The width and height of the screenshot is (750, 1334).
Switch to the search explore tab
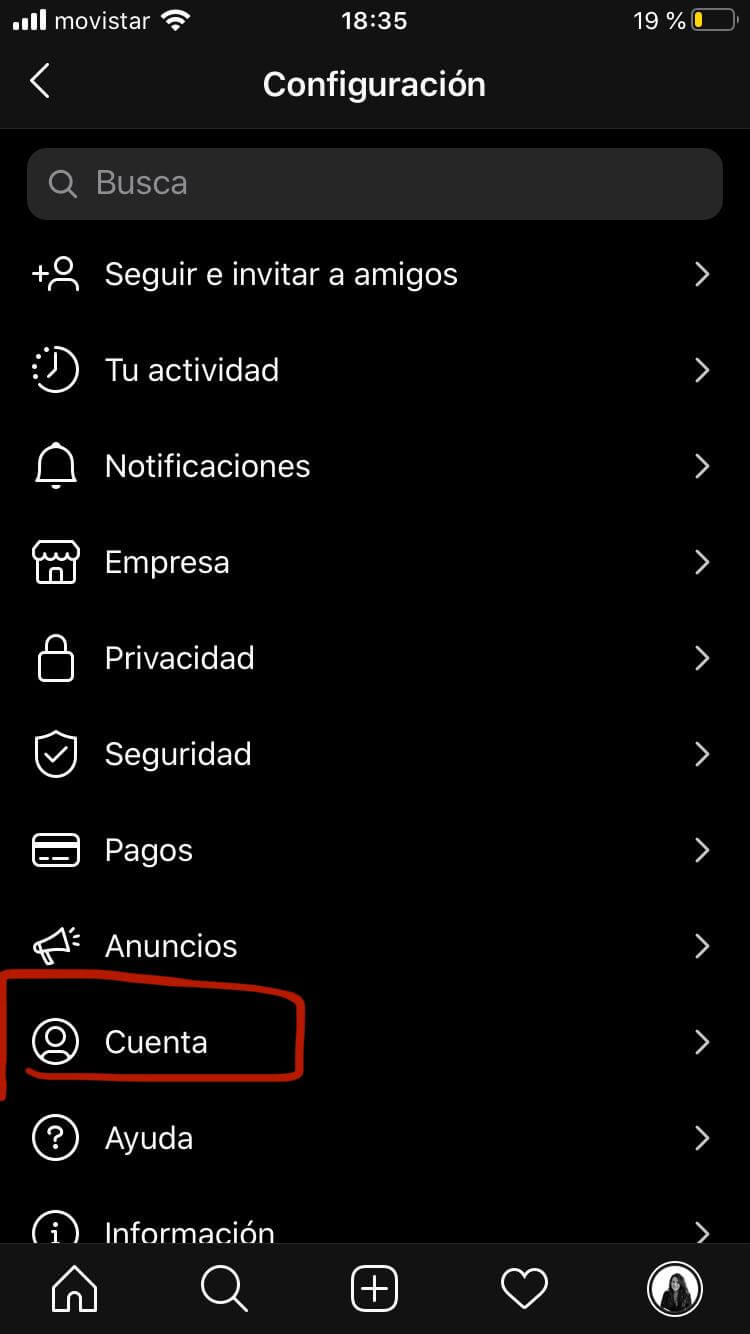pyautogui.click(x=224, y=1288)
